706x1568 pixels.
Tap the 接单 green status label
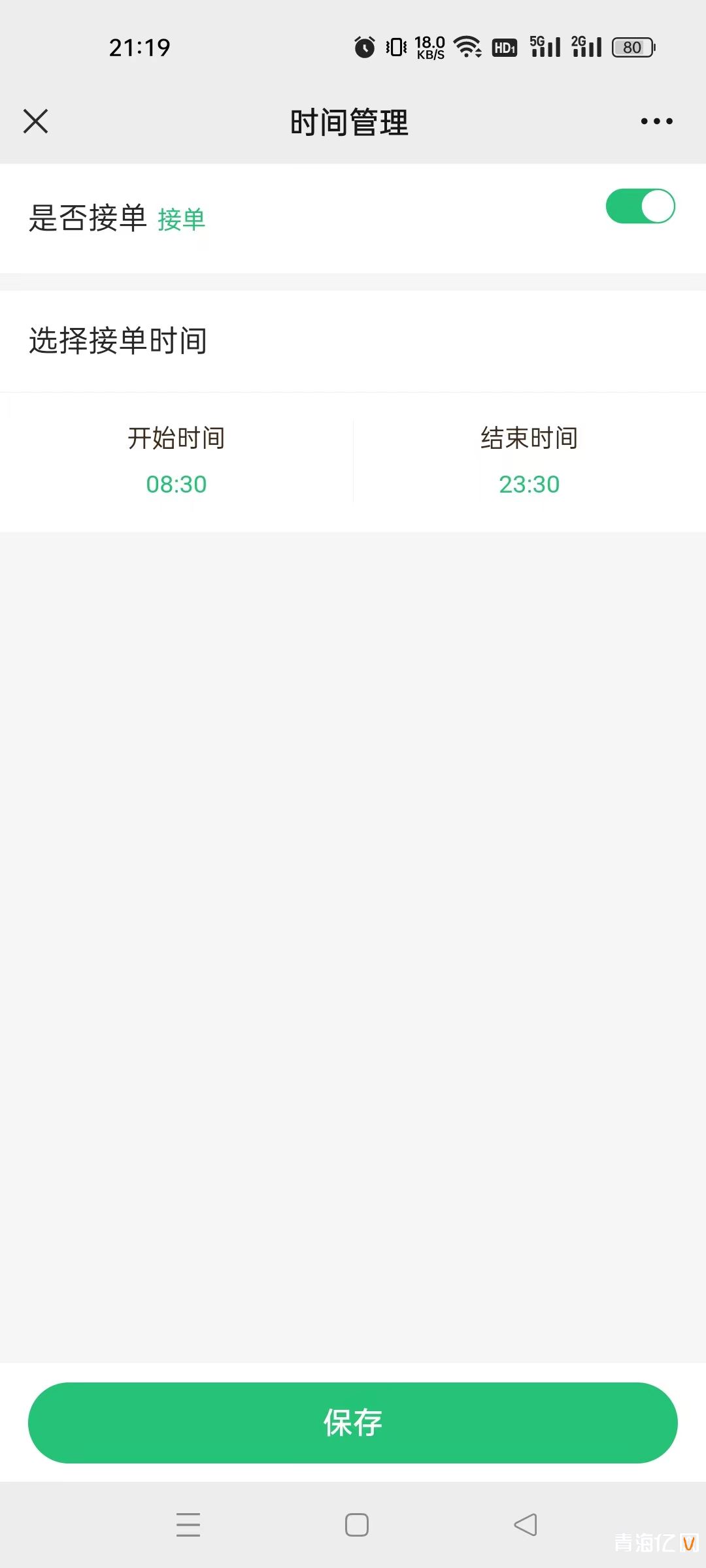pos(181,220)
